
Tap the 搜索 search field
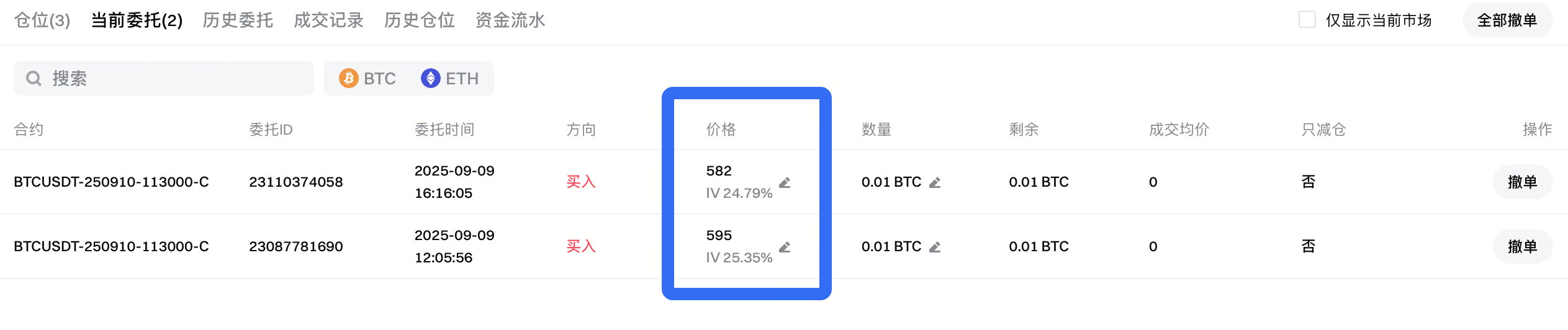coord(164,78)
